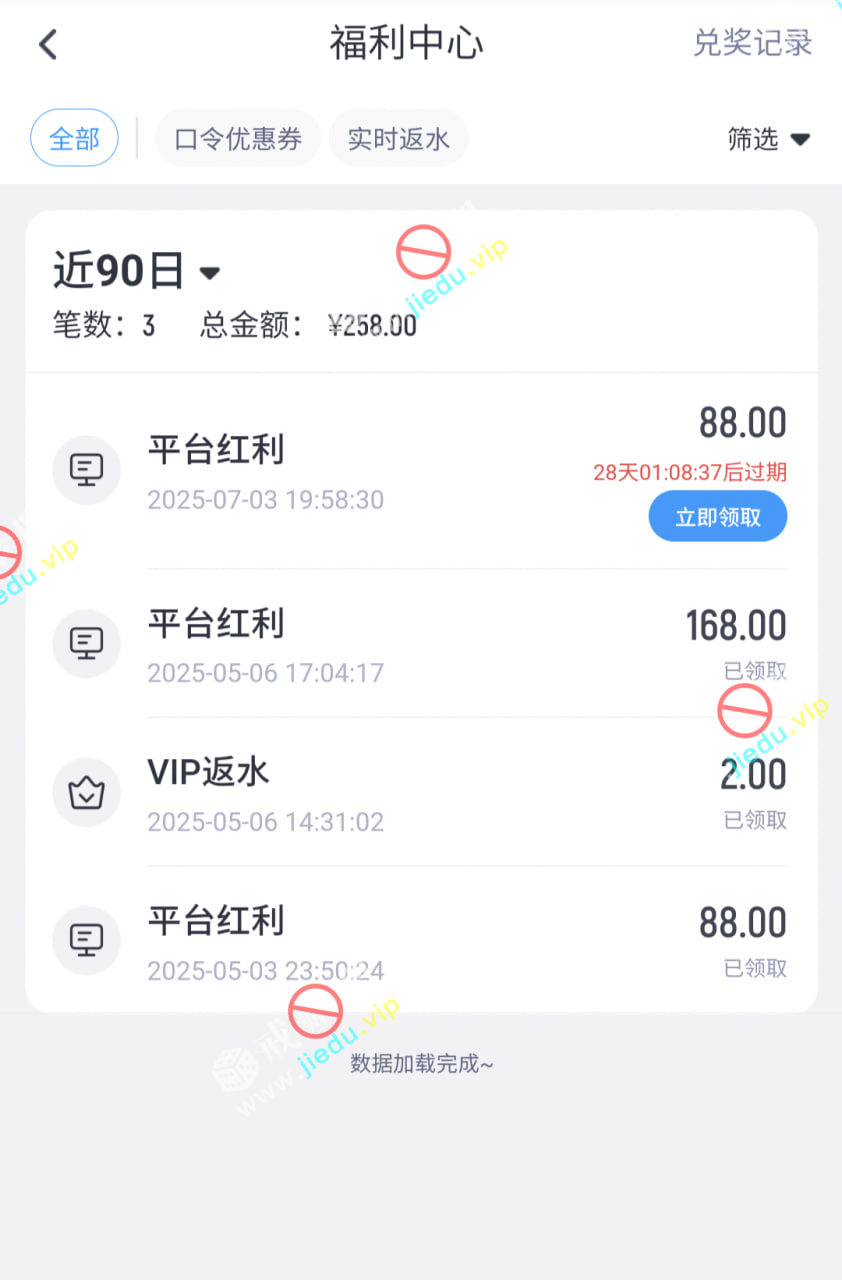The height and width of the screenshot is (1280, 842).
Task: Switch to 口令优惠券 chip
Action: click(x=238, y=138)
